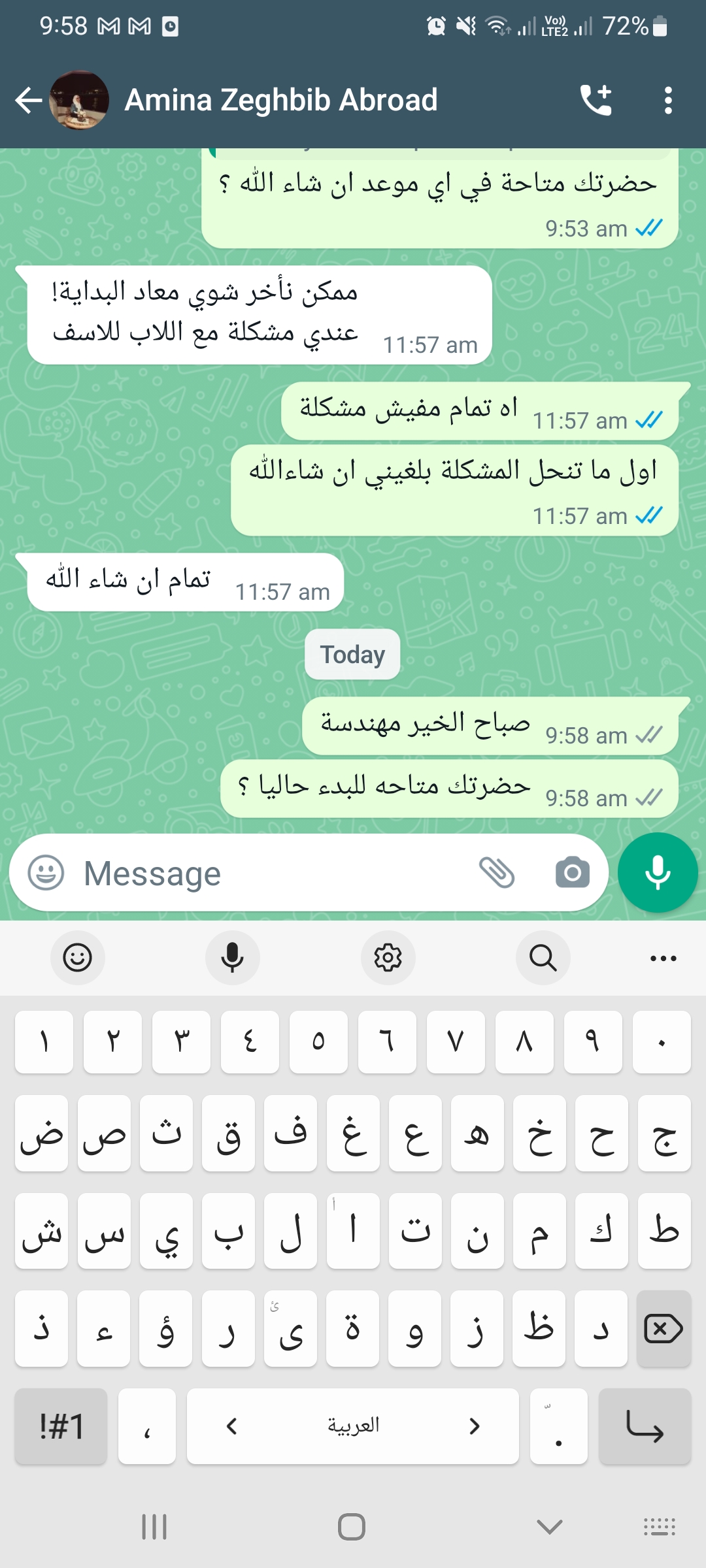The height and width of the screenshot is (1568, 706).
Task: Start keyboard voice typing microphone
Action: coord(233,958)
